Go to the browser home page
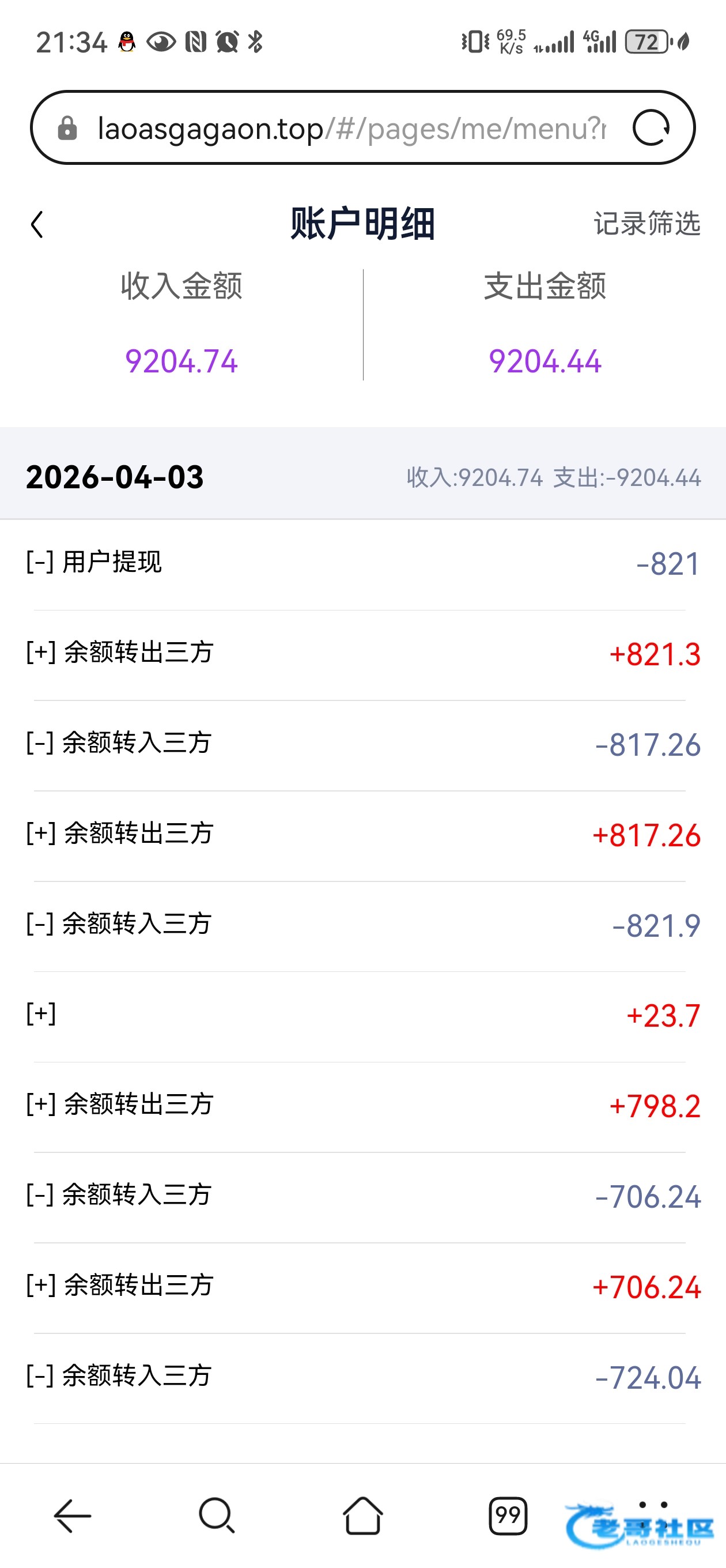This screenshot has width=726, height=1568. pos(362,1515)
